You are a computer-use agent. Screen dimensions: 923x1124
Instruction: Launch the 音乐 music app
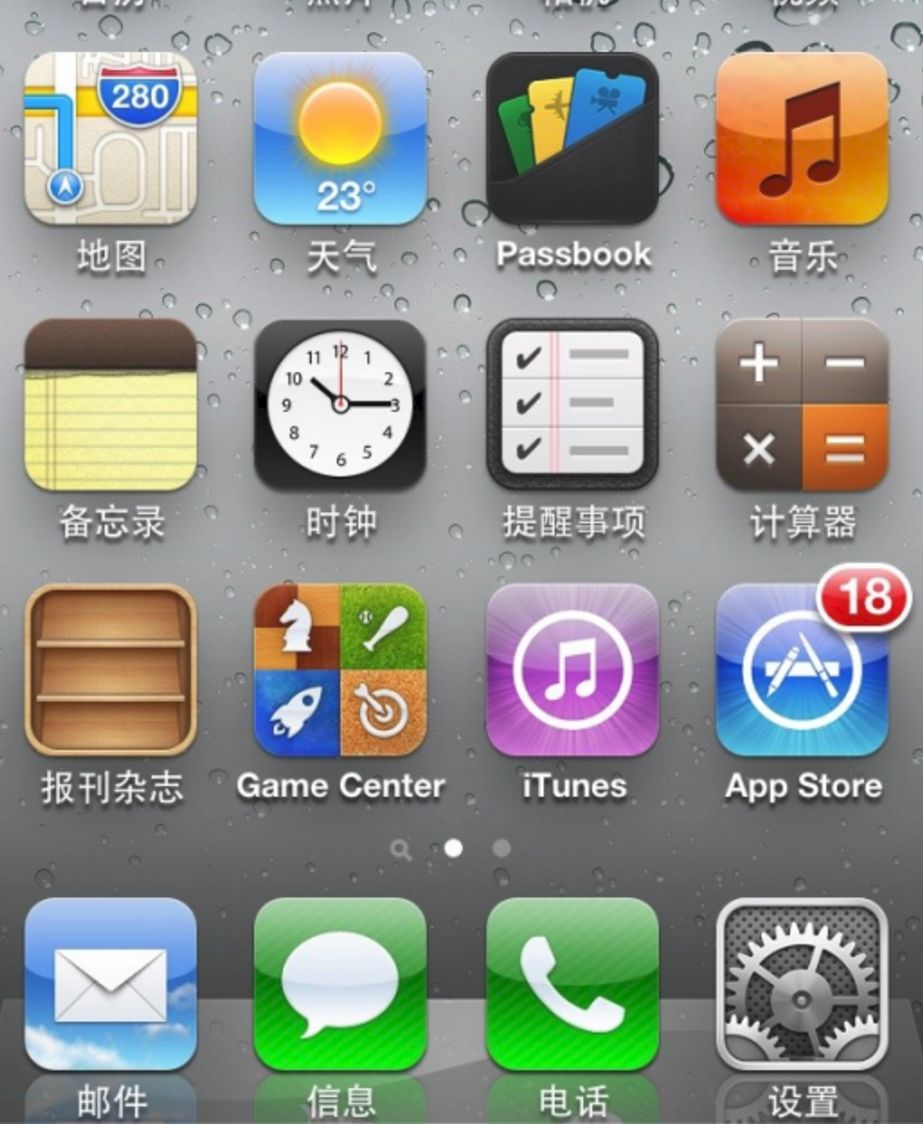pos(802,138)
